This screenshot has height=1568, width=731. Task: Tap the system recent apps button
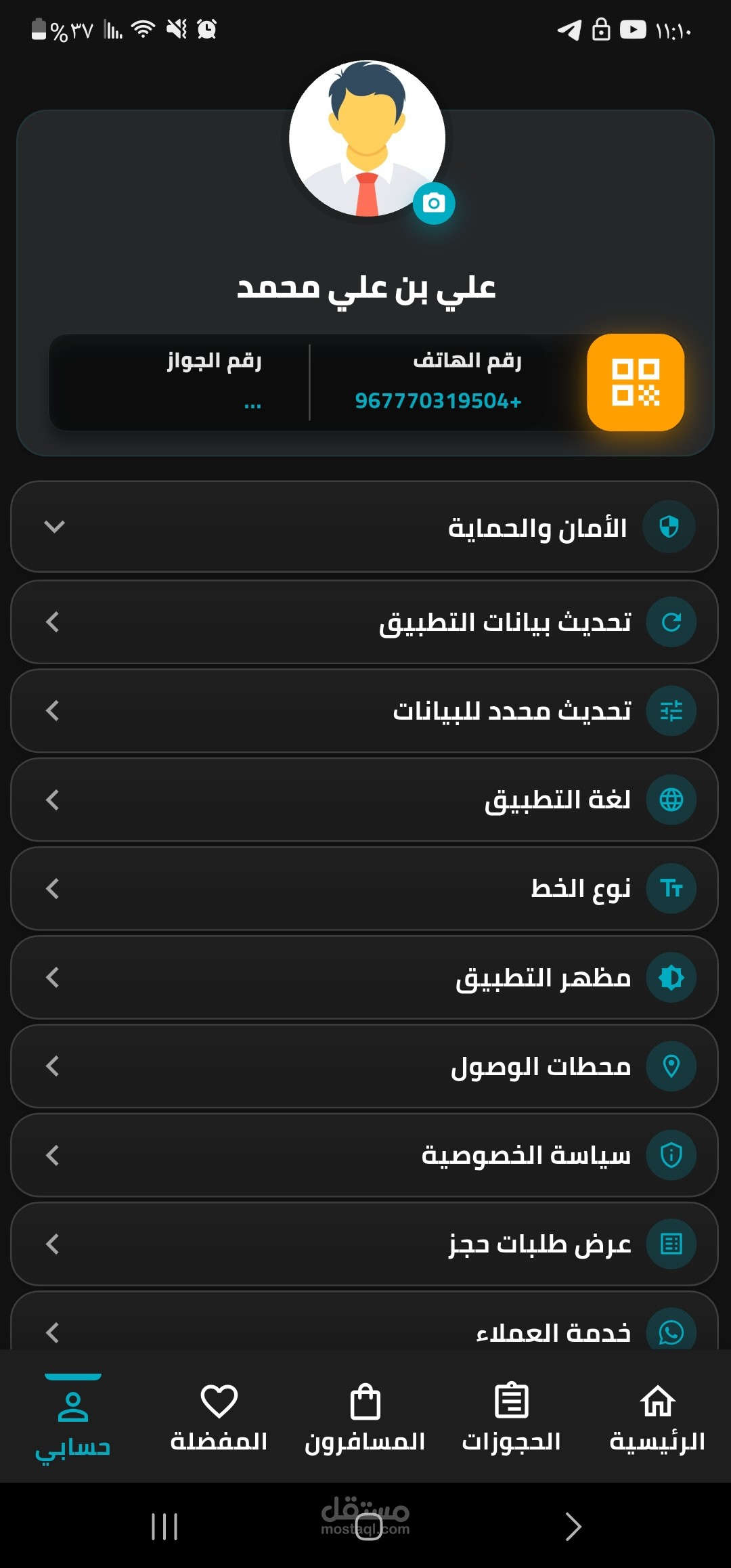pyautogui.click(x=164, y=1527)
